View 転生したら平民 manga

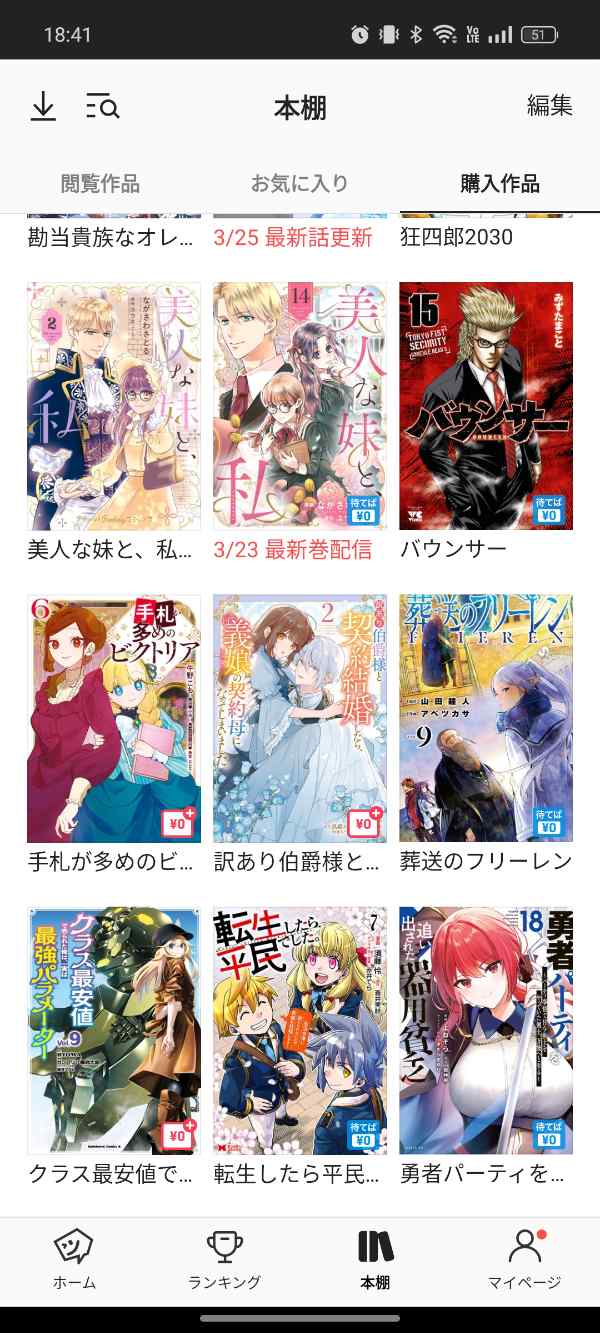click(x=300, y=1030)
